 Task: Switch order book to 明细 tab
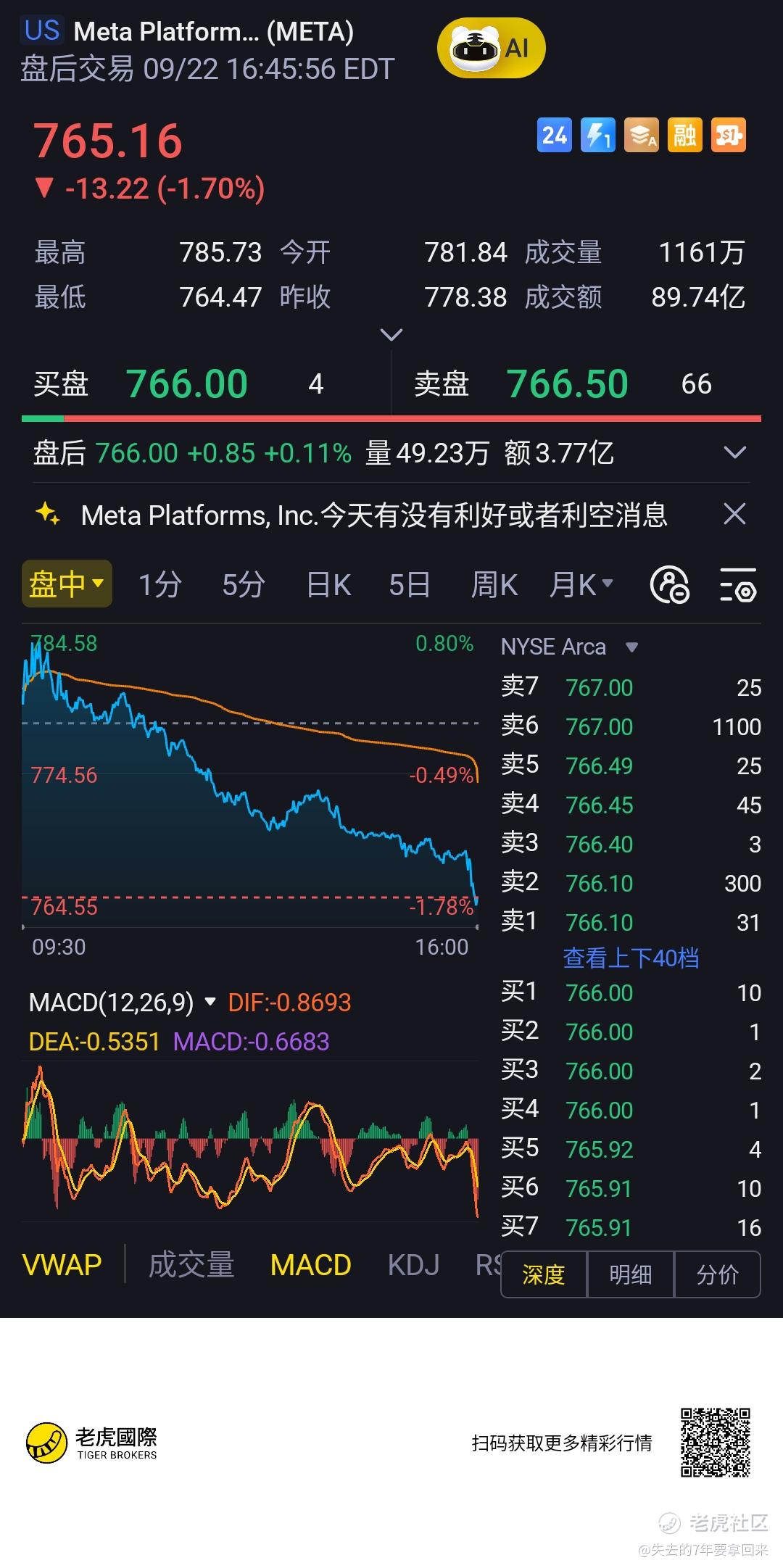(x=630, y=1274)
